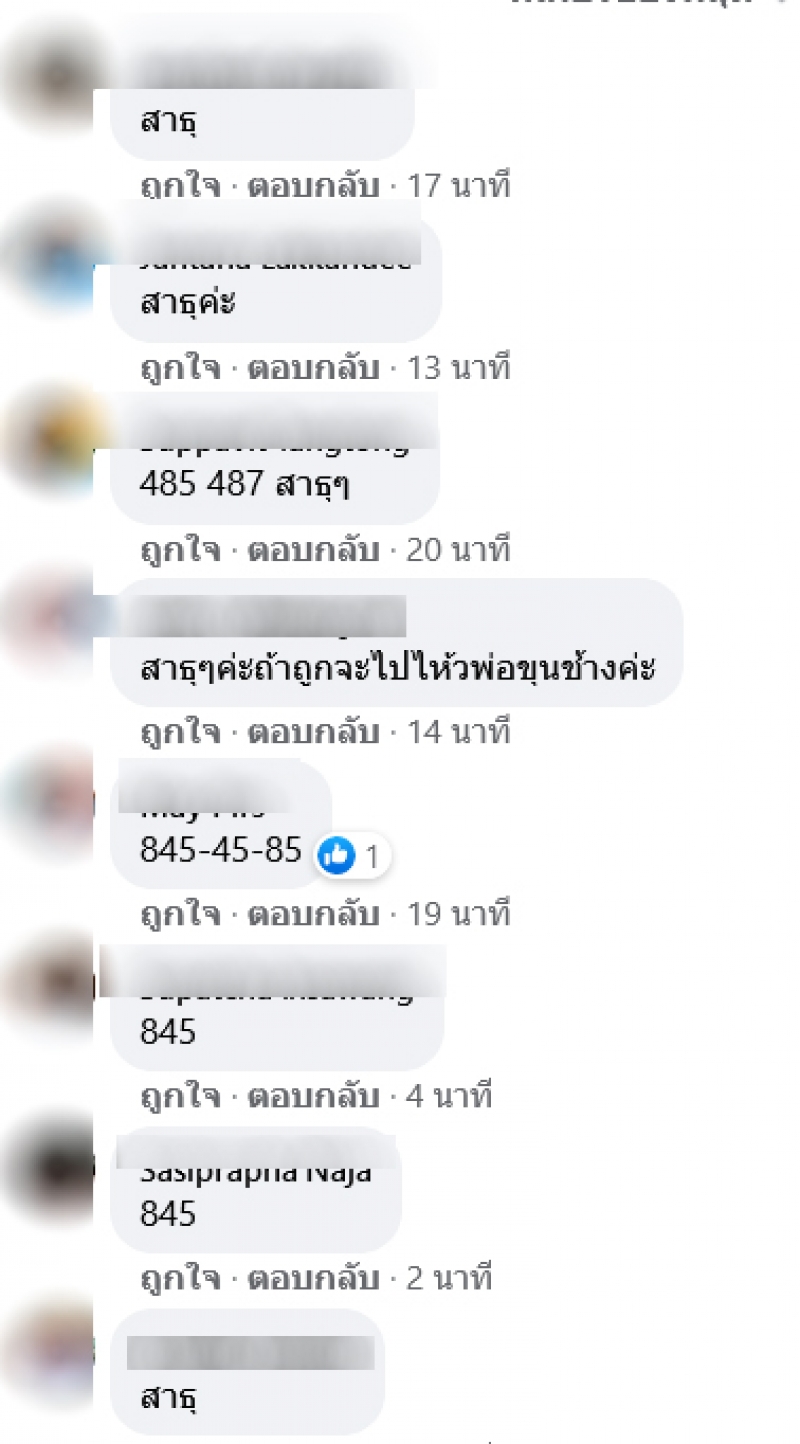Like the 845 comment posted 4 นาที ago

pos(180,1096)
